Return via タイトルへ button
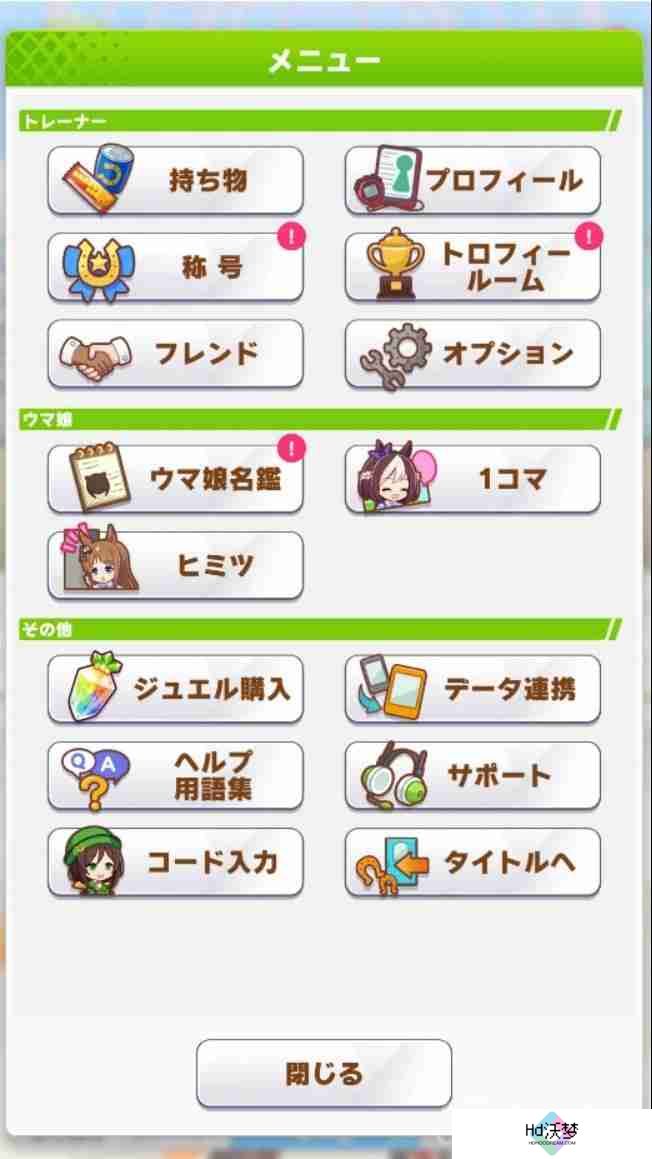Viewport: 652px width, 1159px height. [x=473, y=861]
